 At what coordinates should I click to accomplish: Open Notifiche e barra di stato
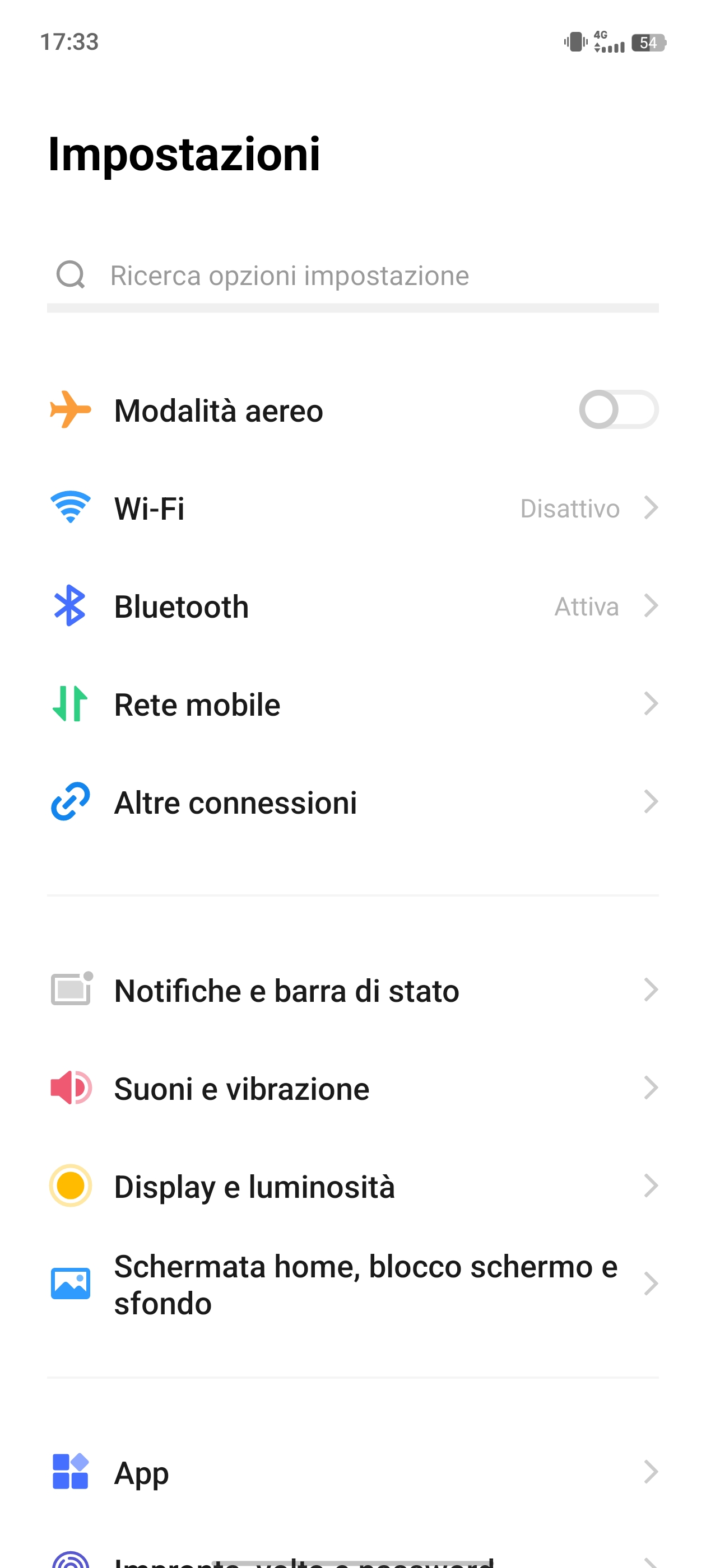(x=352, y=990)
